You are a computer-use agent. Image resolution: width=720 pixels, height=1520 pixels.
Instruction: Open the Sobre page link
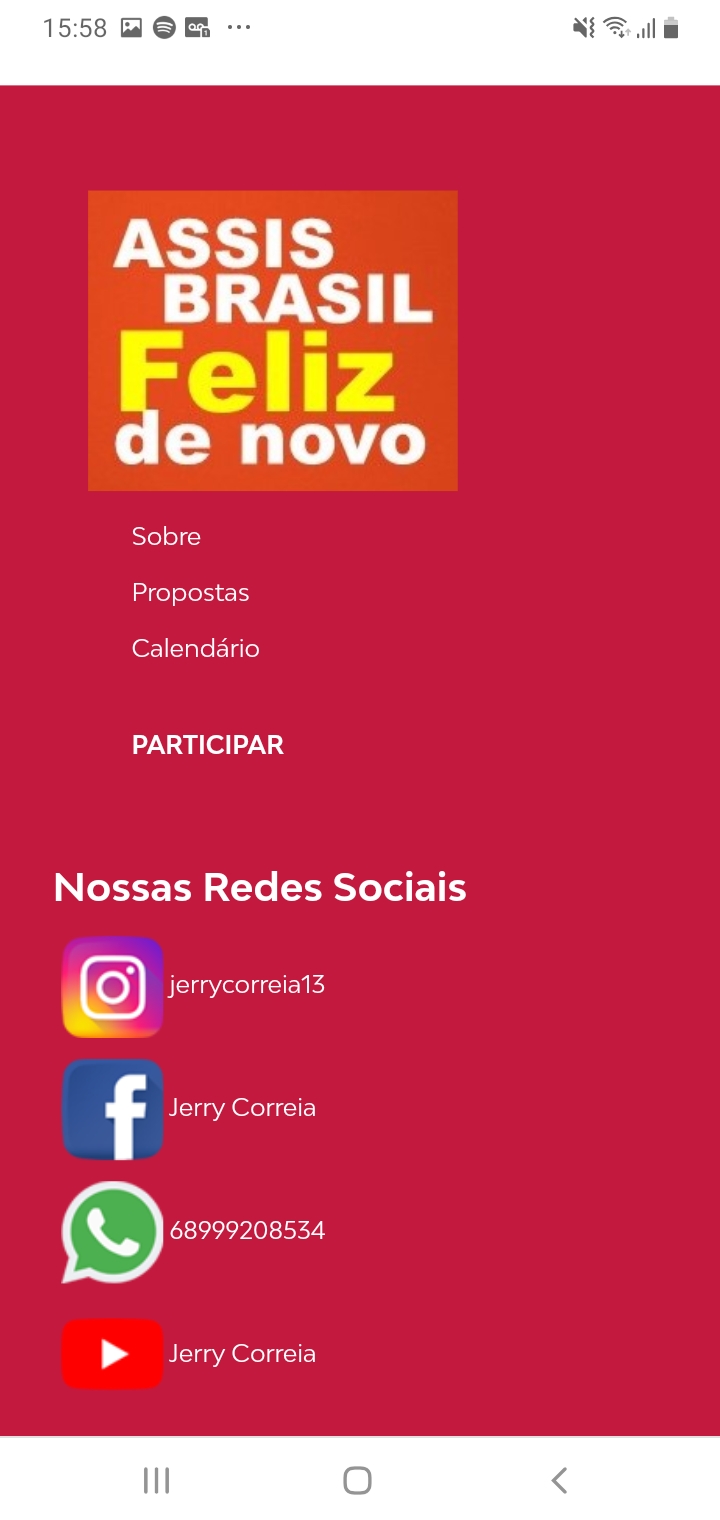(166, 537)
